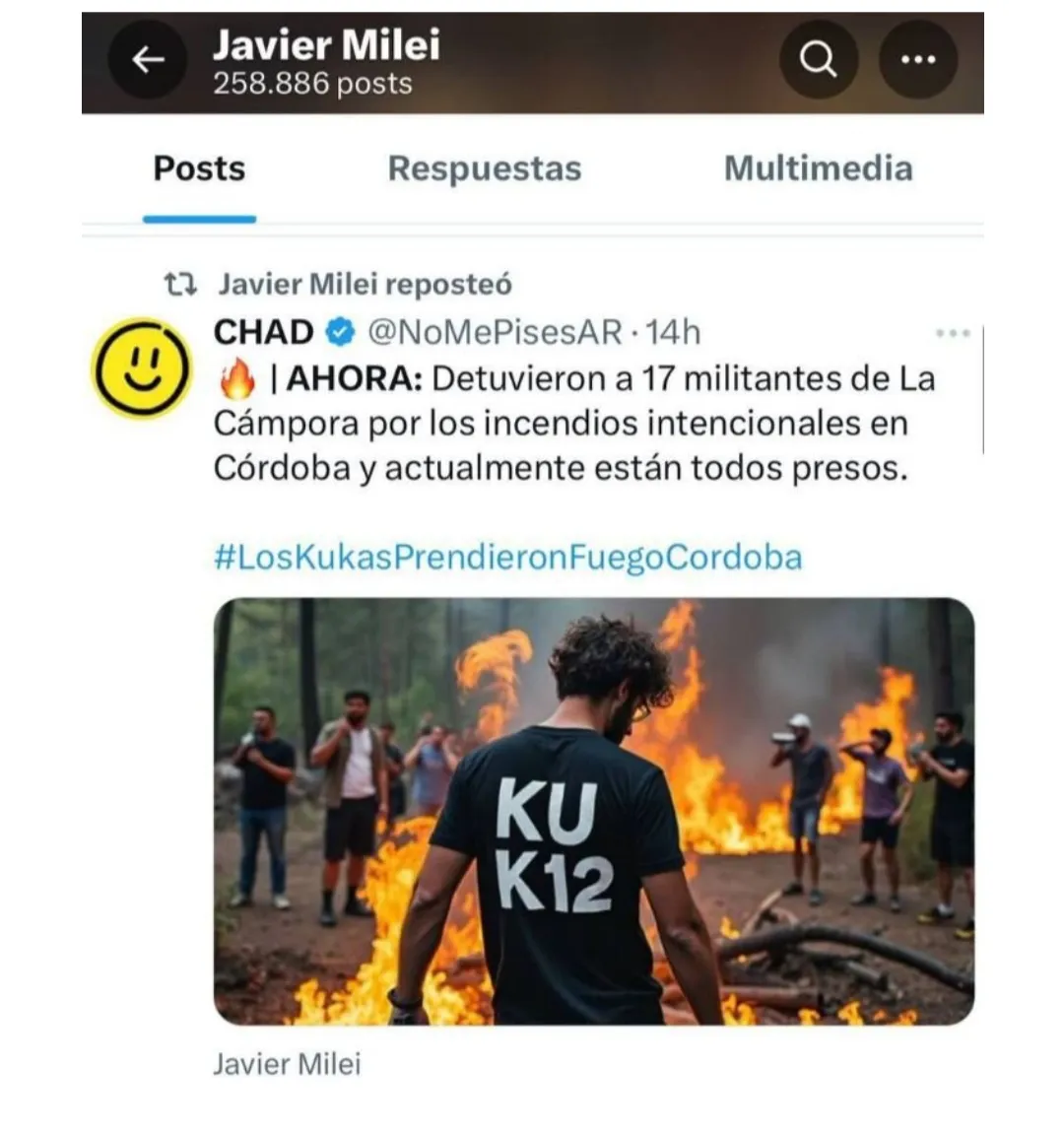Image resolution: width=1064 pixels, height=1133 pixels.
Task: Search within Javier Milei's profile
Action: coord(818,60)
